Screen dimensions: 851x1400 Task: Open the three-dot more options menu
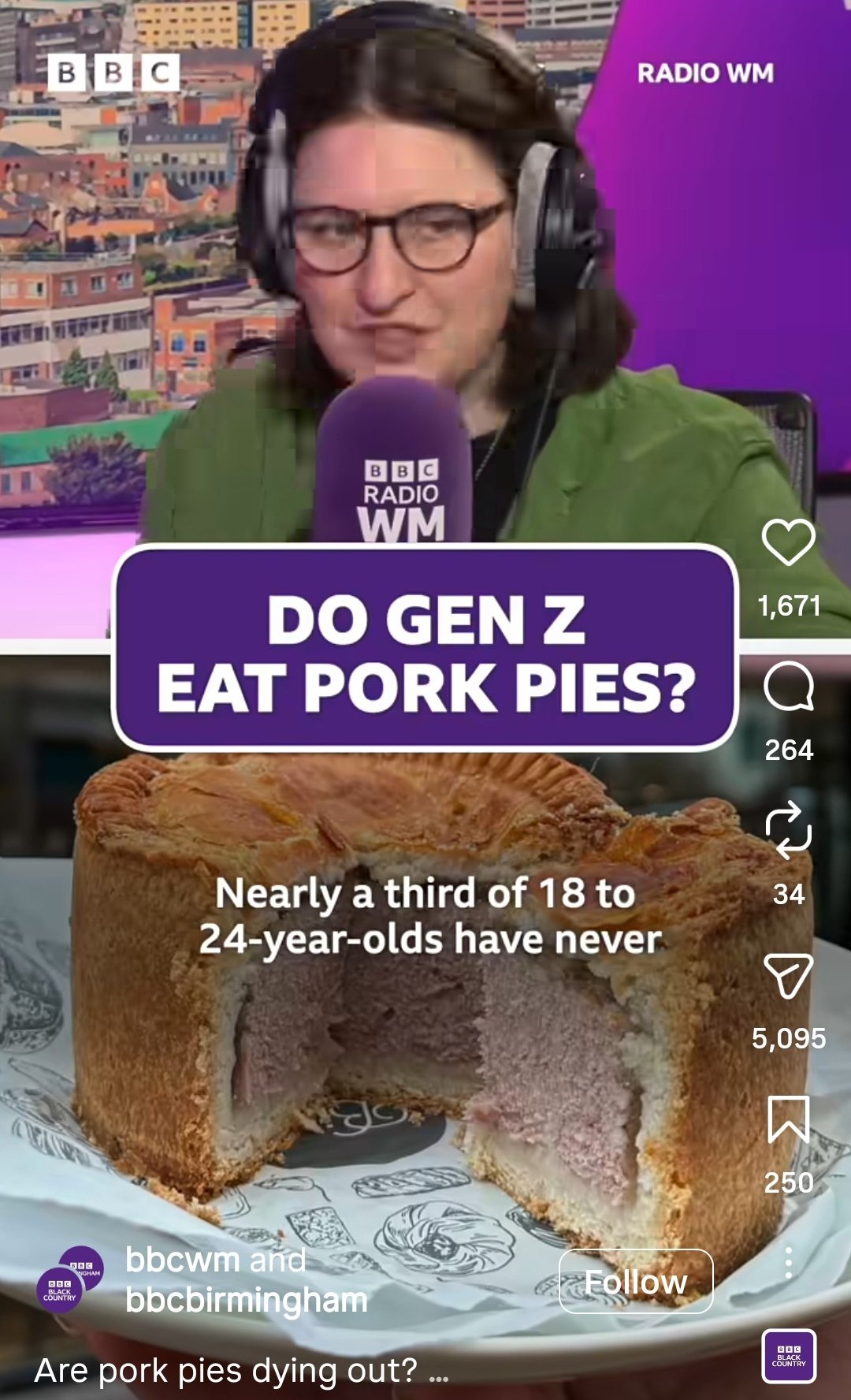point(788,1263)
